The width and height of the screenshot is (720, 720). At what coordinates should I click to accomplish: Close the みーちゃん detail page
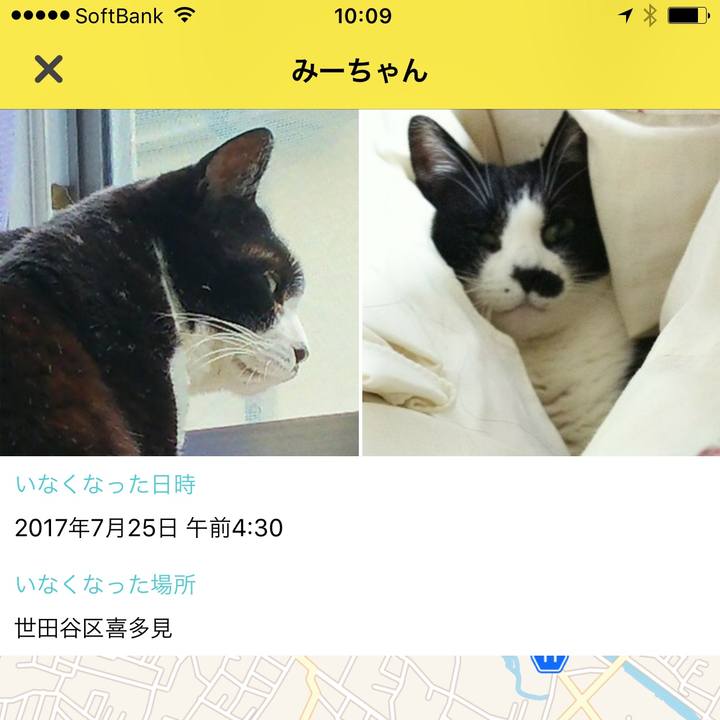pyautogui.click(x=48, y=69)
